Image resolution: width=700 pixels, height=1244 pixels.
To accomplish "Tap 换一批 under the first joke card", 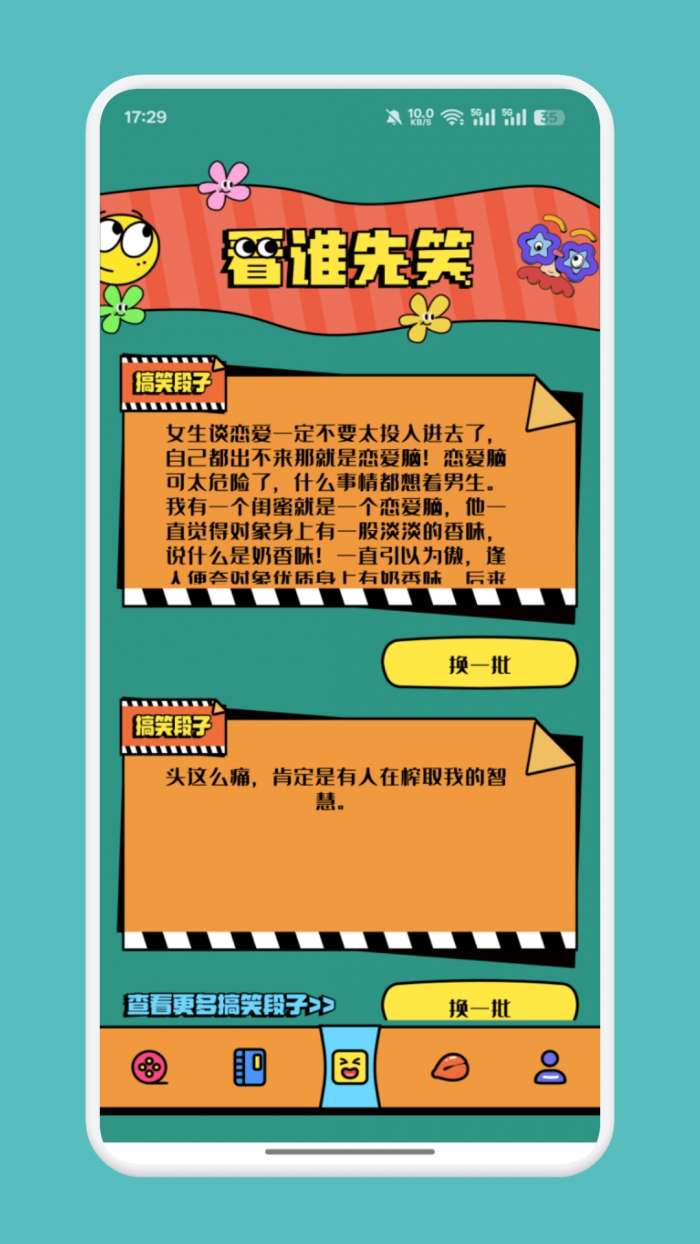I will pos(480,664).
